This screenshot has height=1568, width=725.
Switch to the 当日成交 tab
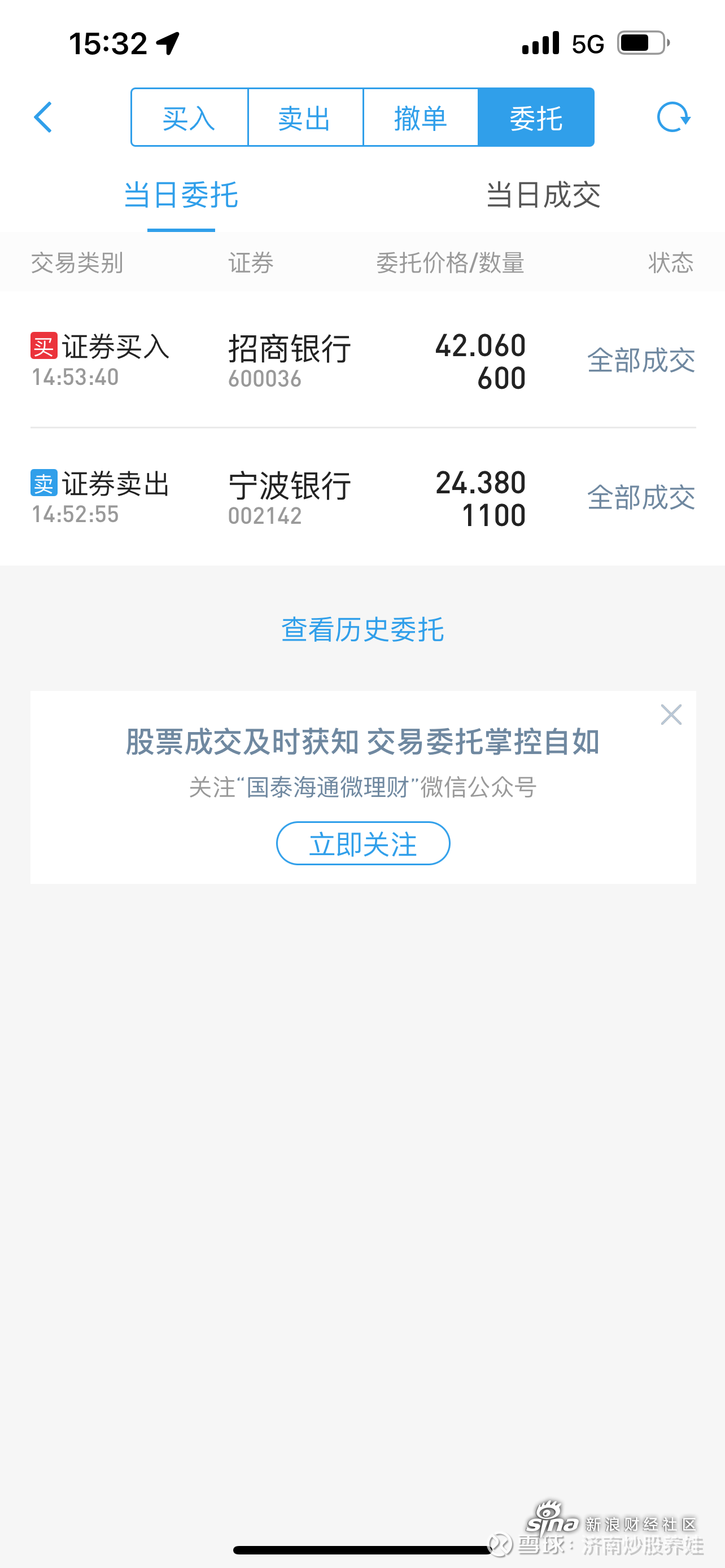[x=543, y=195]
